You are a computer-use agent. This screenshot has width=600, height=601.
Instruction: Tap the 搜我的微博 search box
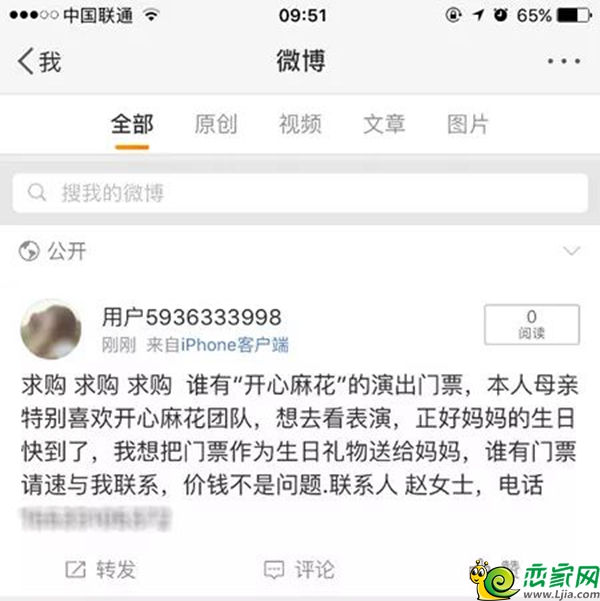pyautogui.click(x=300, y=193)
